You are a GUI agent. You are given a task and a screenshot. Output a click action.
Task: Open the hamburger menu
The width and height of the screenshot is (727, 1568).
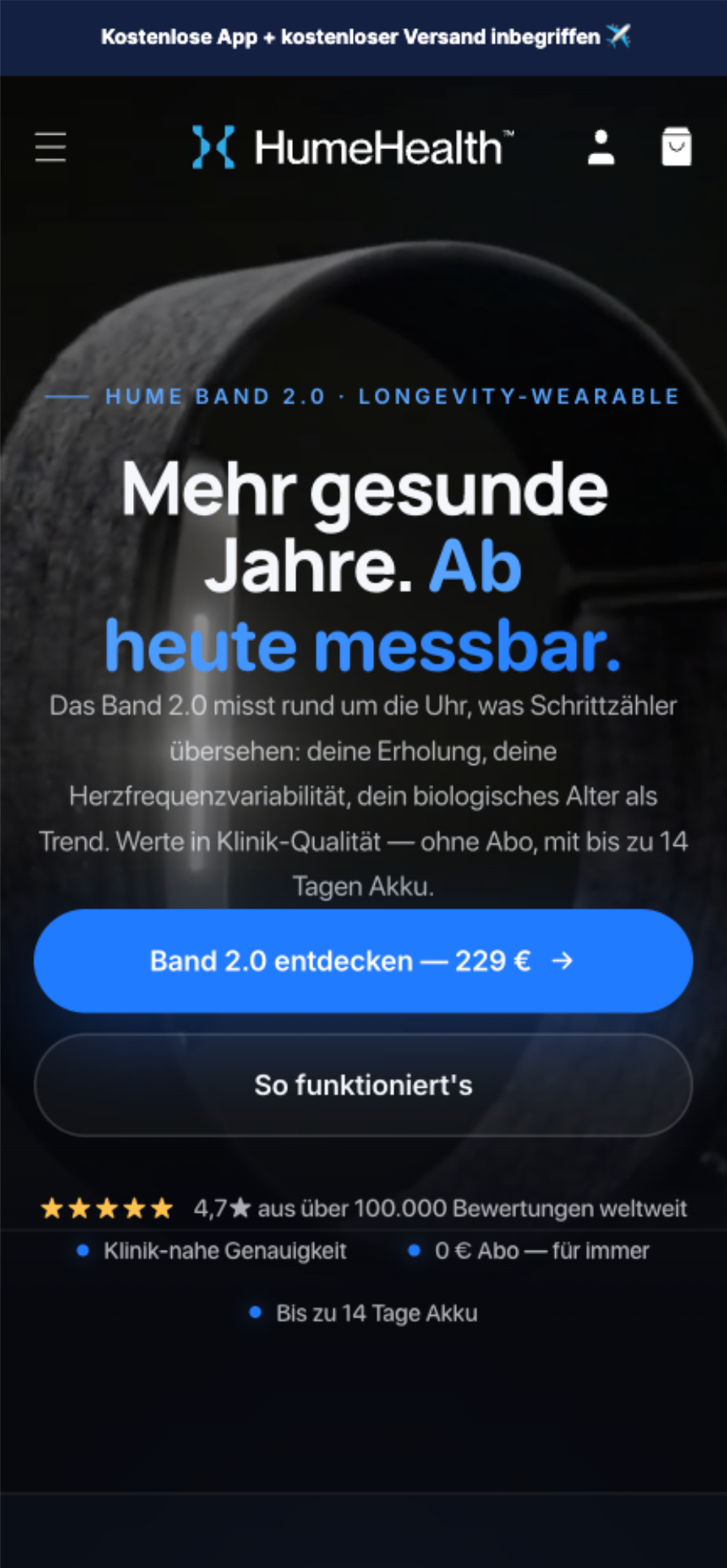click(50, 148)
